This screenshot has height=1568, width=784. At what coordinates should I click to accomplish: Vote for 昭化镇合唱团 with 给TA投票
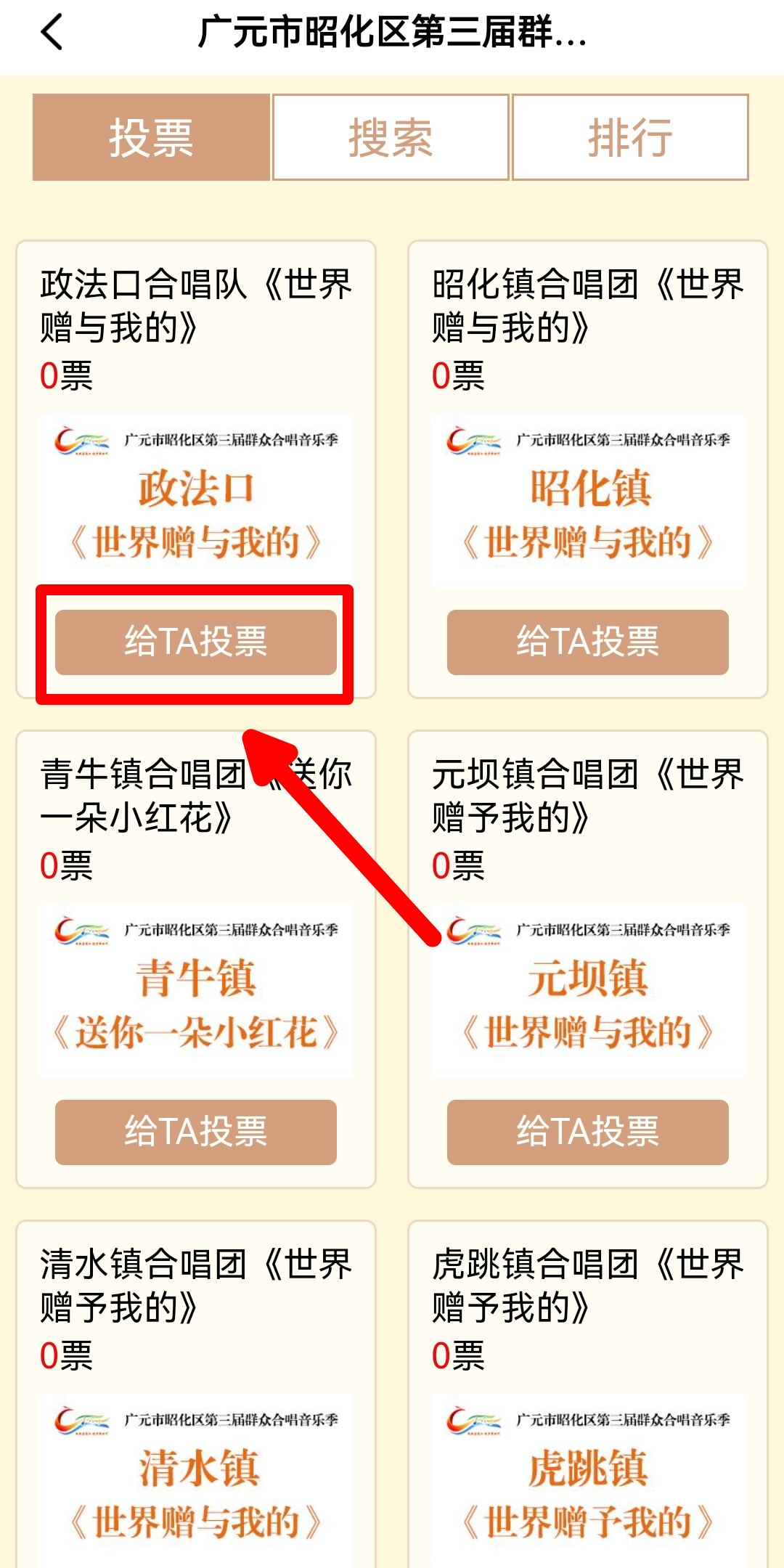pos(588,642)
